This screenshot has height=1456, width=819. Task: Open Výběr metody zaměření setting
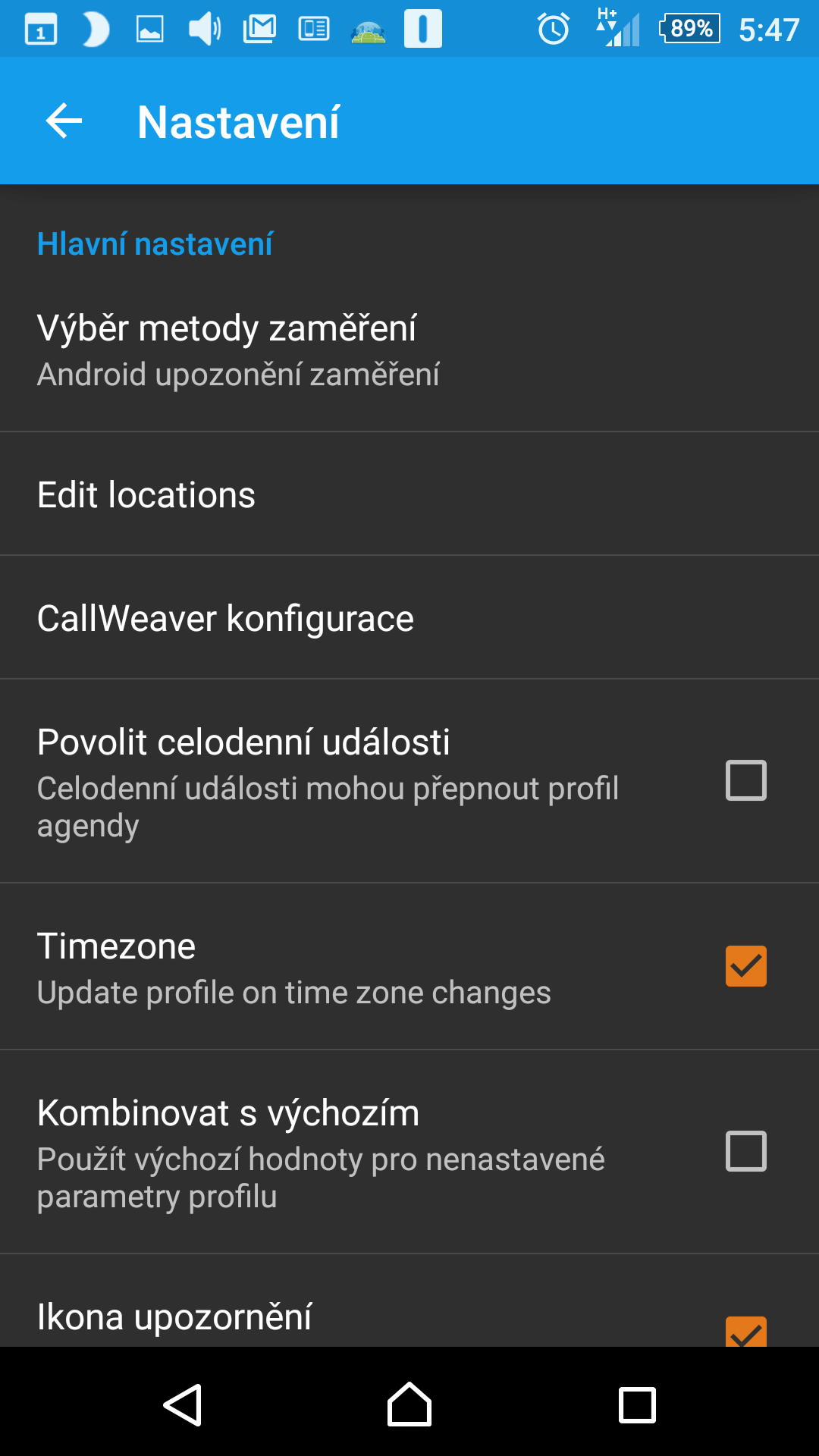click(x=409, y=350)
